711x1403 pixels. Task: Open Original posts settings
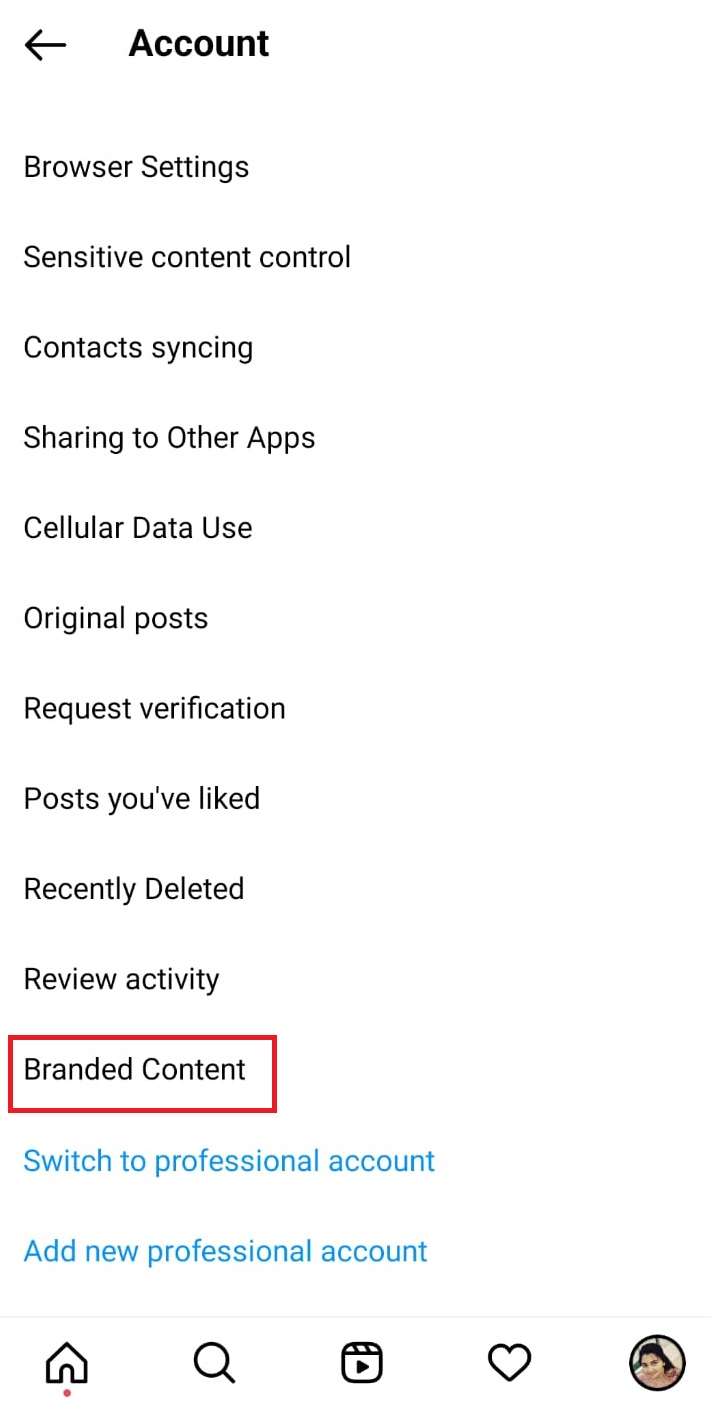pos(116,618)
